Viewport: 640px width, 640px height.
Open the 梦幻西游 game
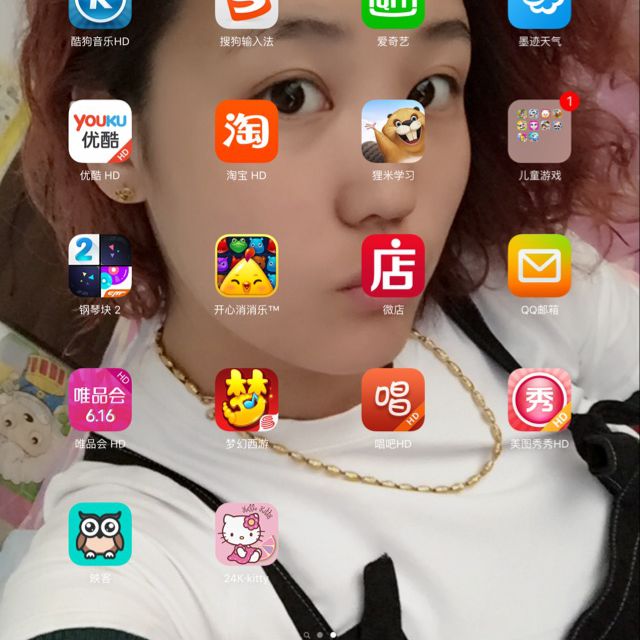click(247, 400)
